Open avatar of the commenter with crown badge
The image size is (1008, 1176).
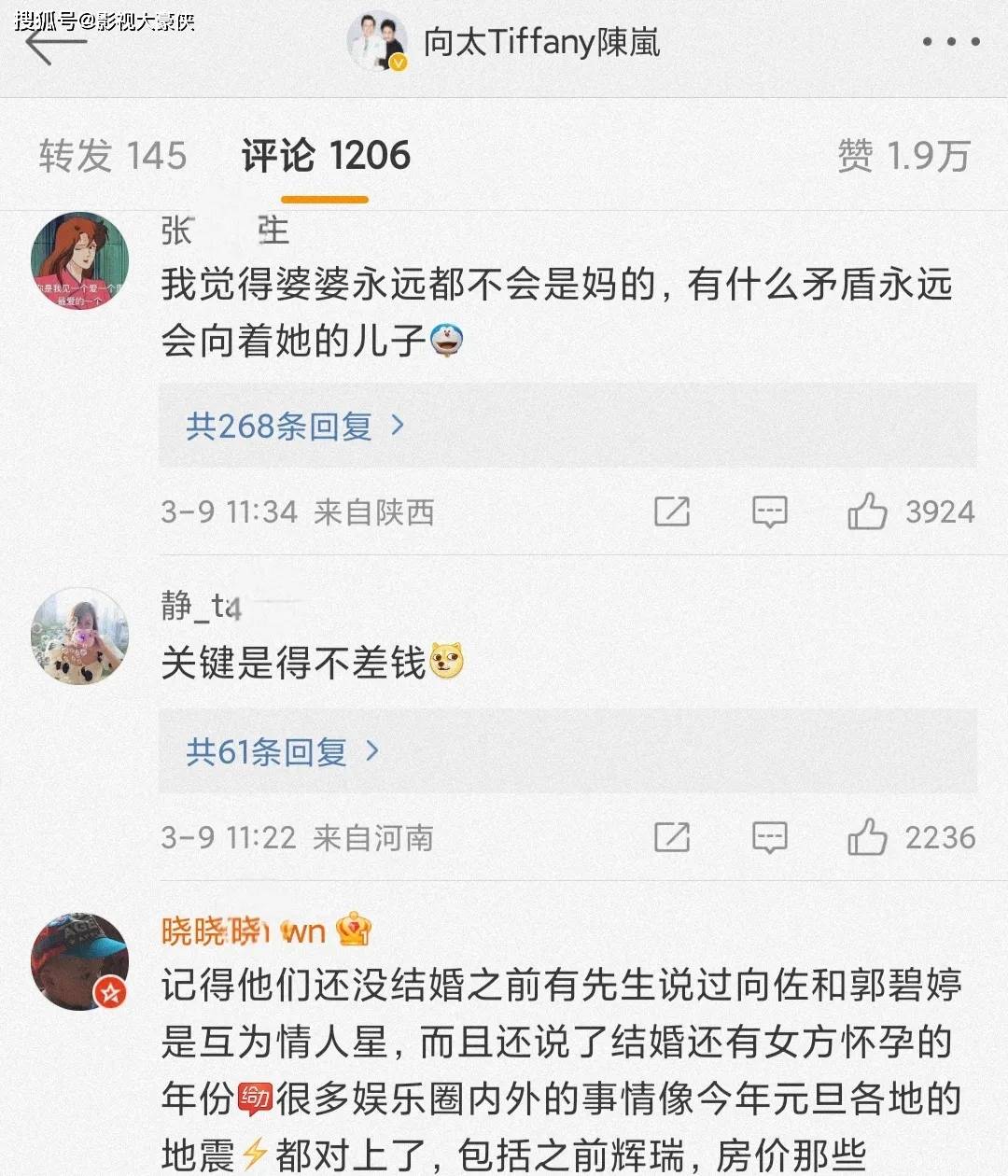pyautogui.click(x=79, y=961)
